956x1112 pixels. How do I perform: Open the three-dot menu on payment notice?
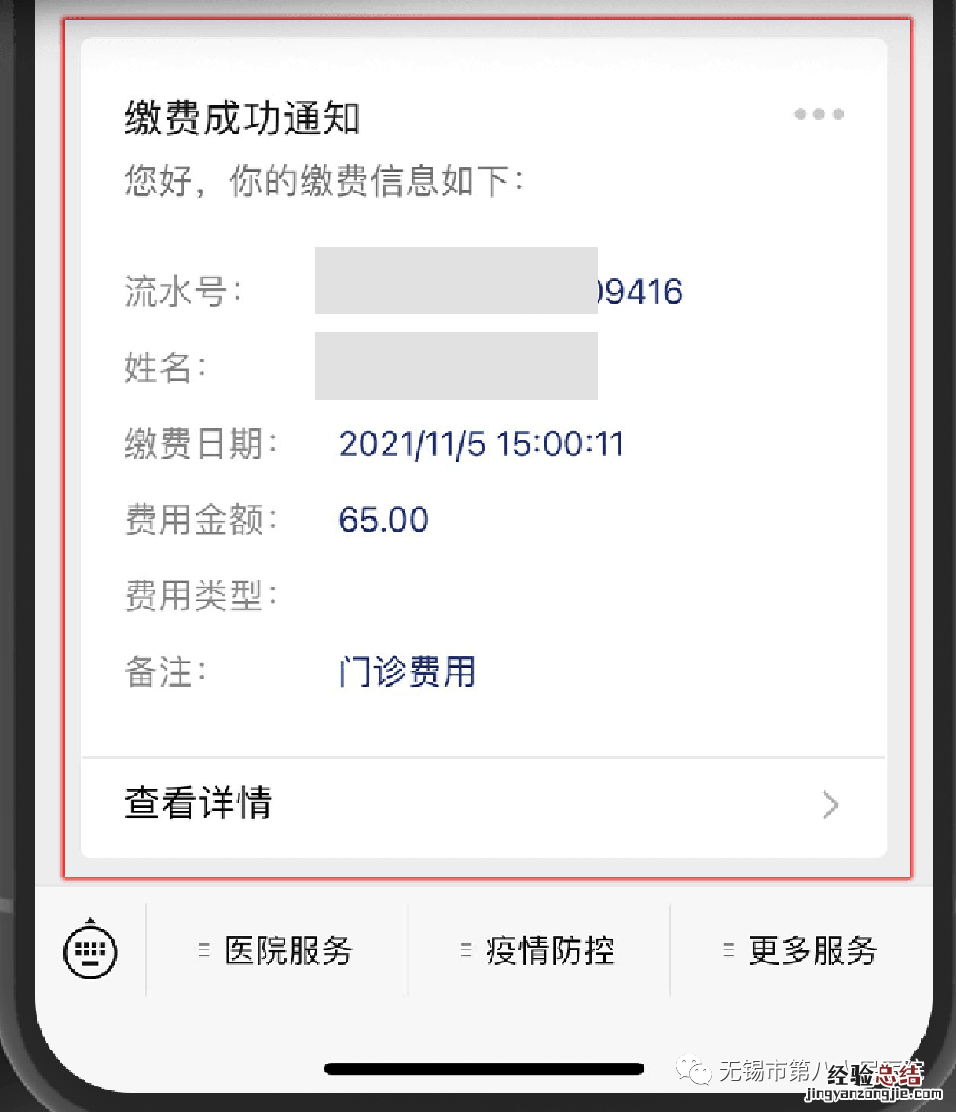click(x=819, y=114)
